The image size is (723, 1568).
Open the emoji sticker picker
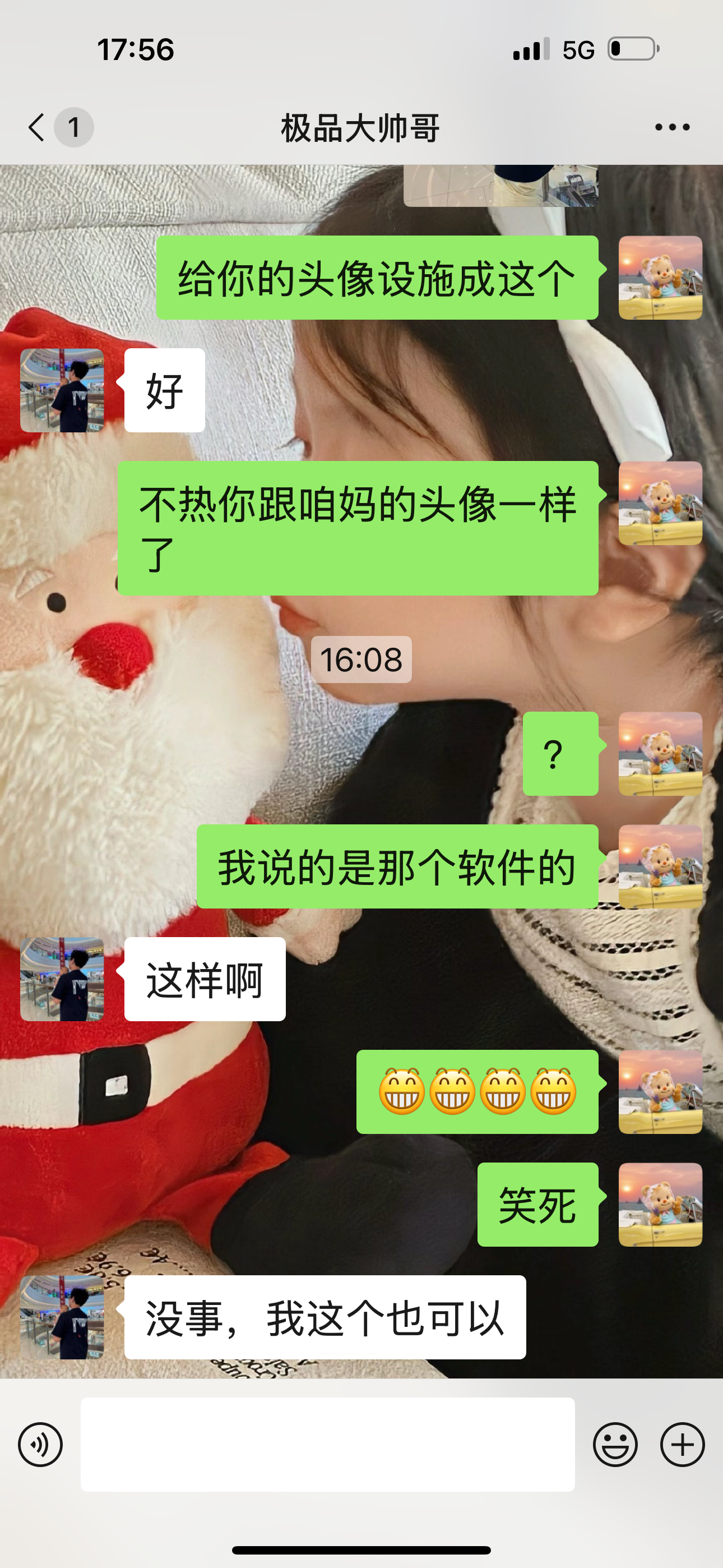[615, 1445]
